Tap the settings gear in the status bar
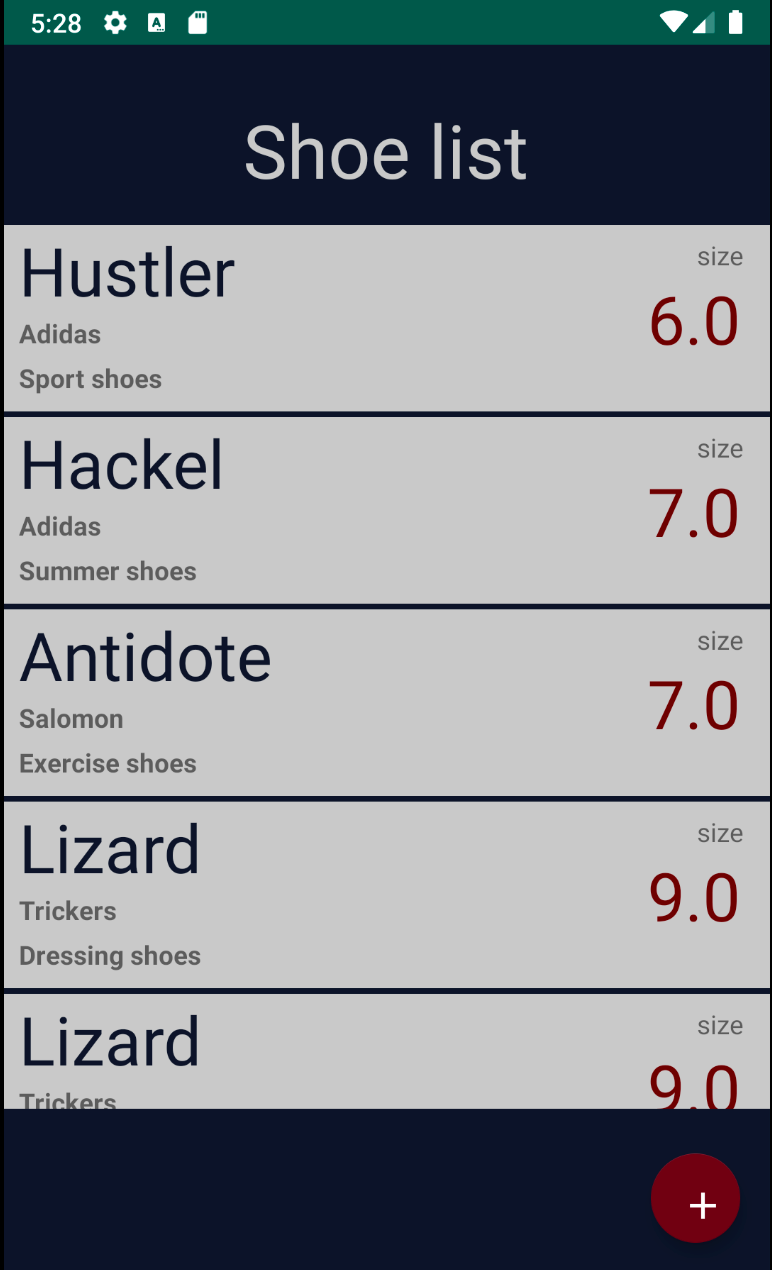The image size is (772, 1270). 115,22
